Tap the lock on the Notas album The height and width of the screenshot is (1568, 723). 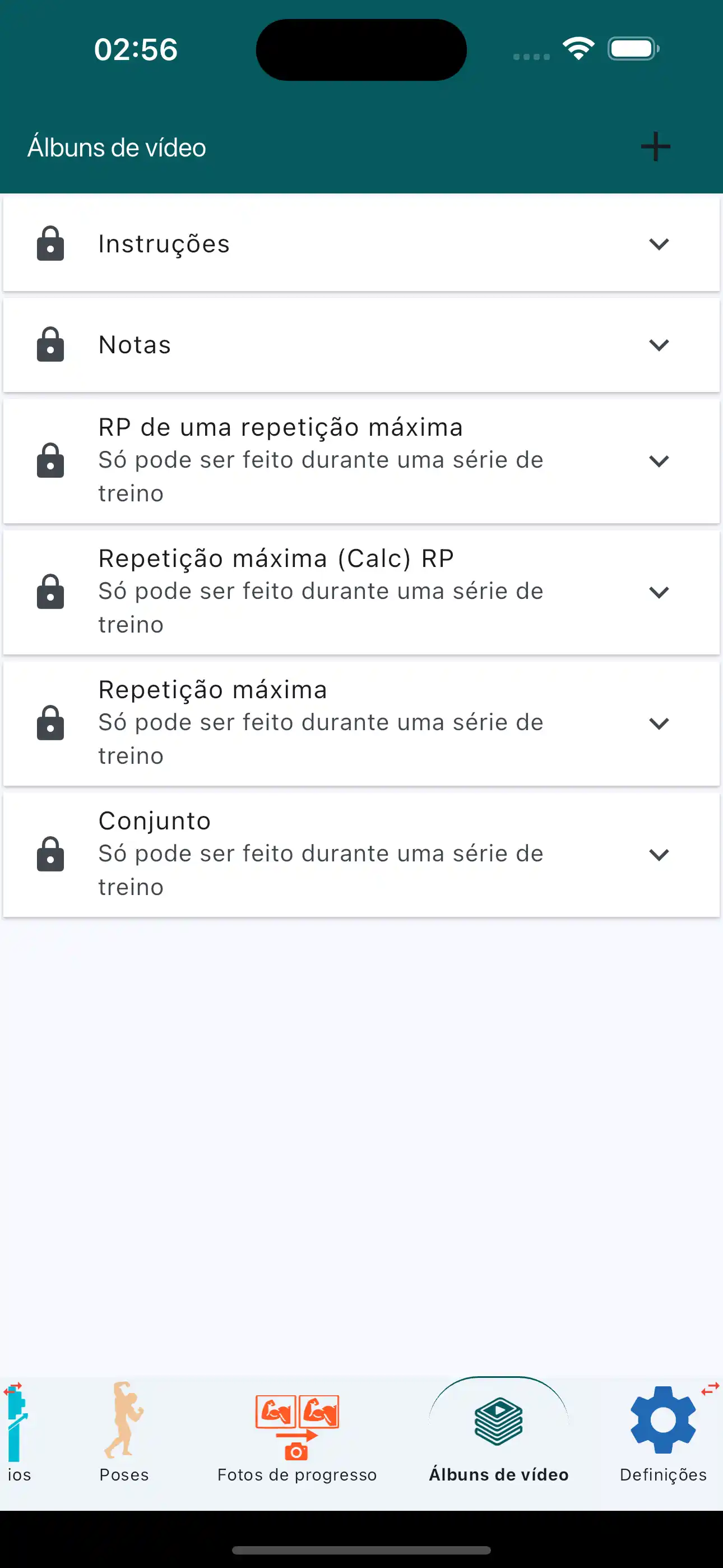[x=51, y=344]
